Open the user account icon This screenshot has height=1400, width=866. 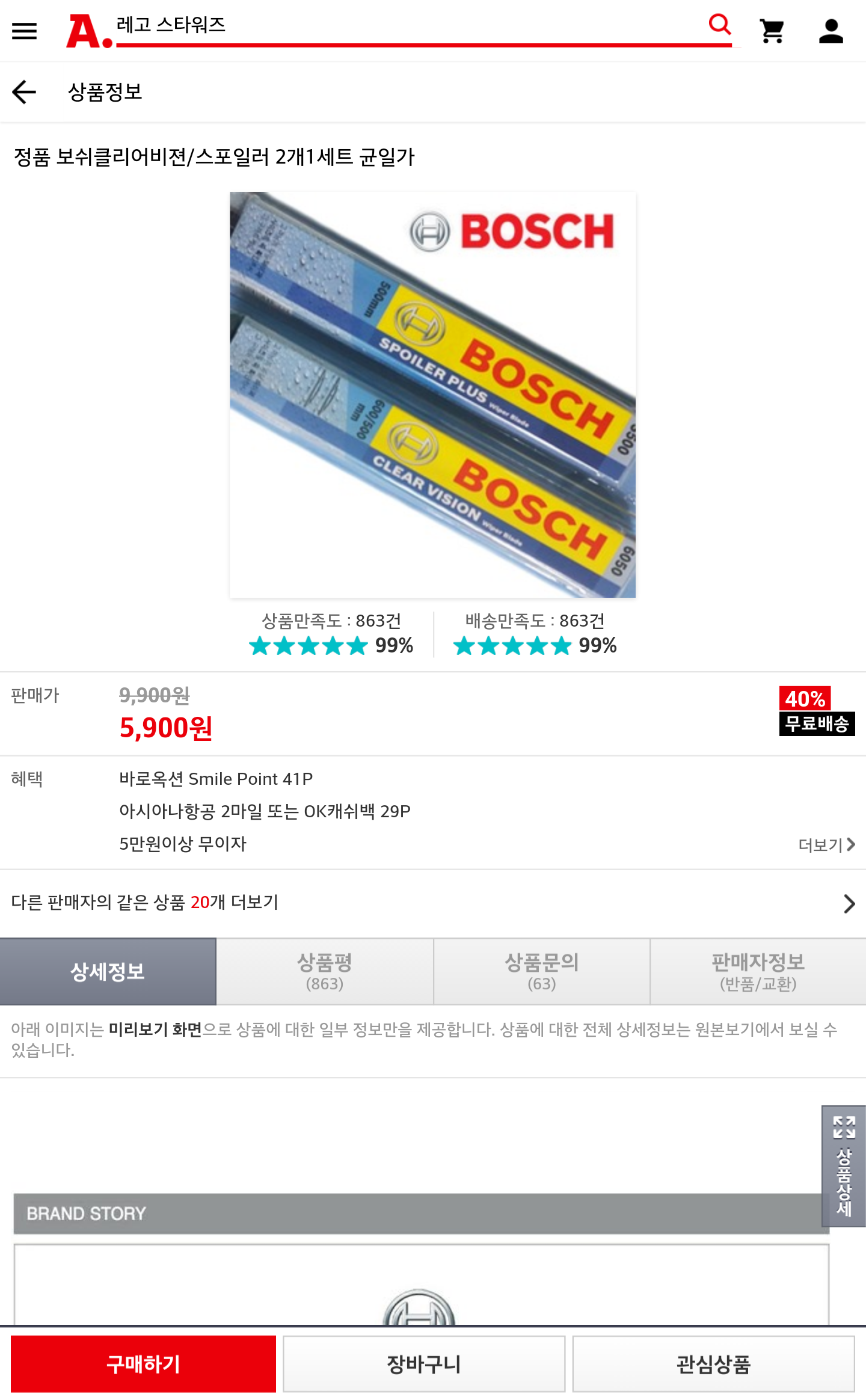[x=831, y=31]
